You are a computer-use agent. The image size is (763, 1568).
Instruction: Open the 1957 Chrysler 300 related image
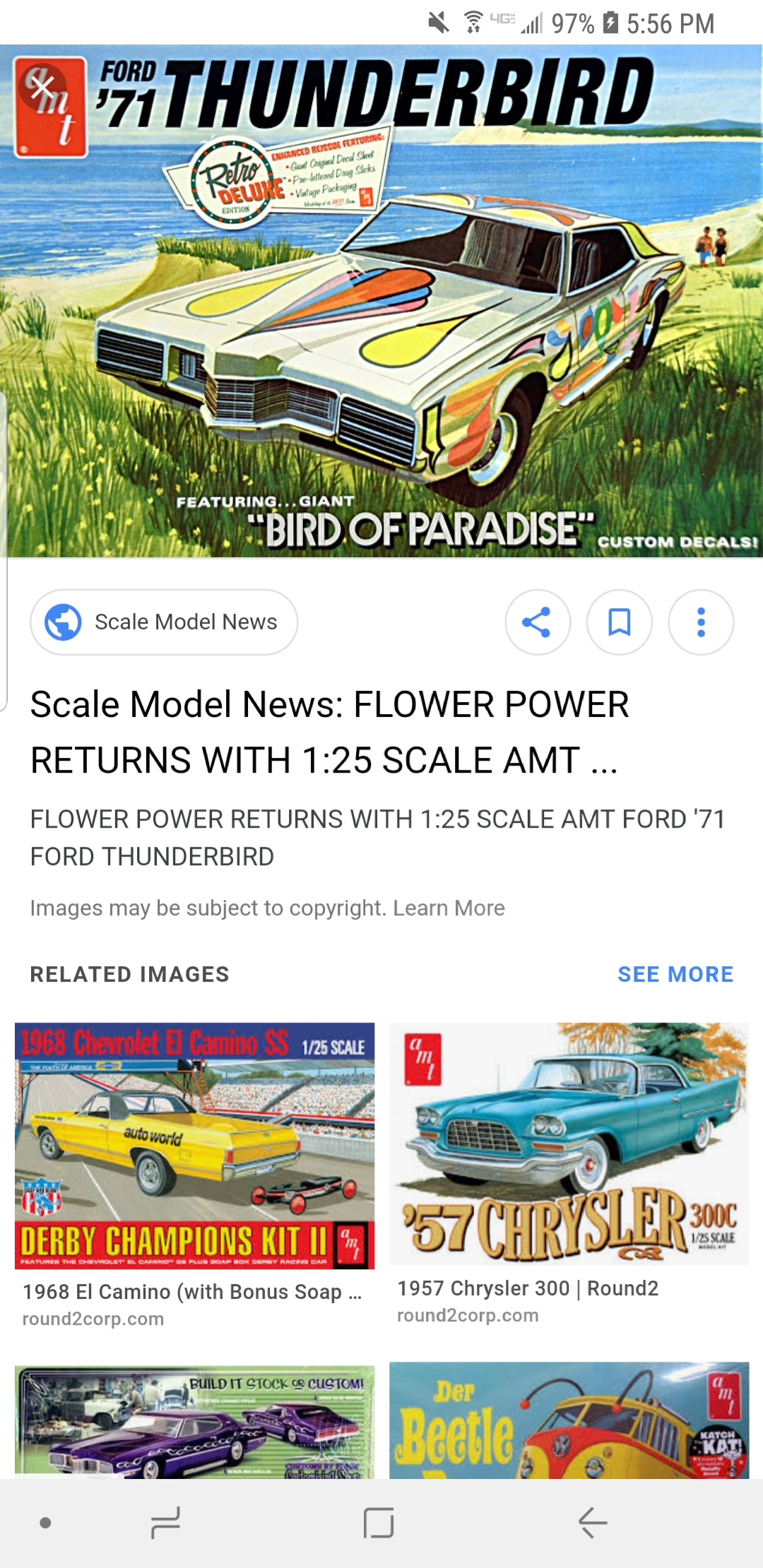click(569, 1144)
